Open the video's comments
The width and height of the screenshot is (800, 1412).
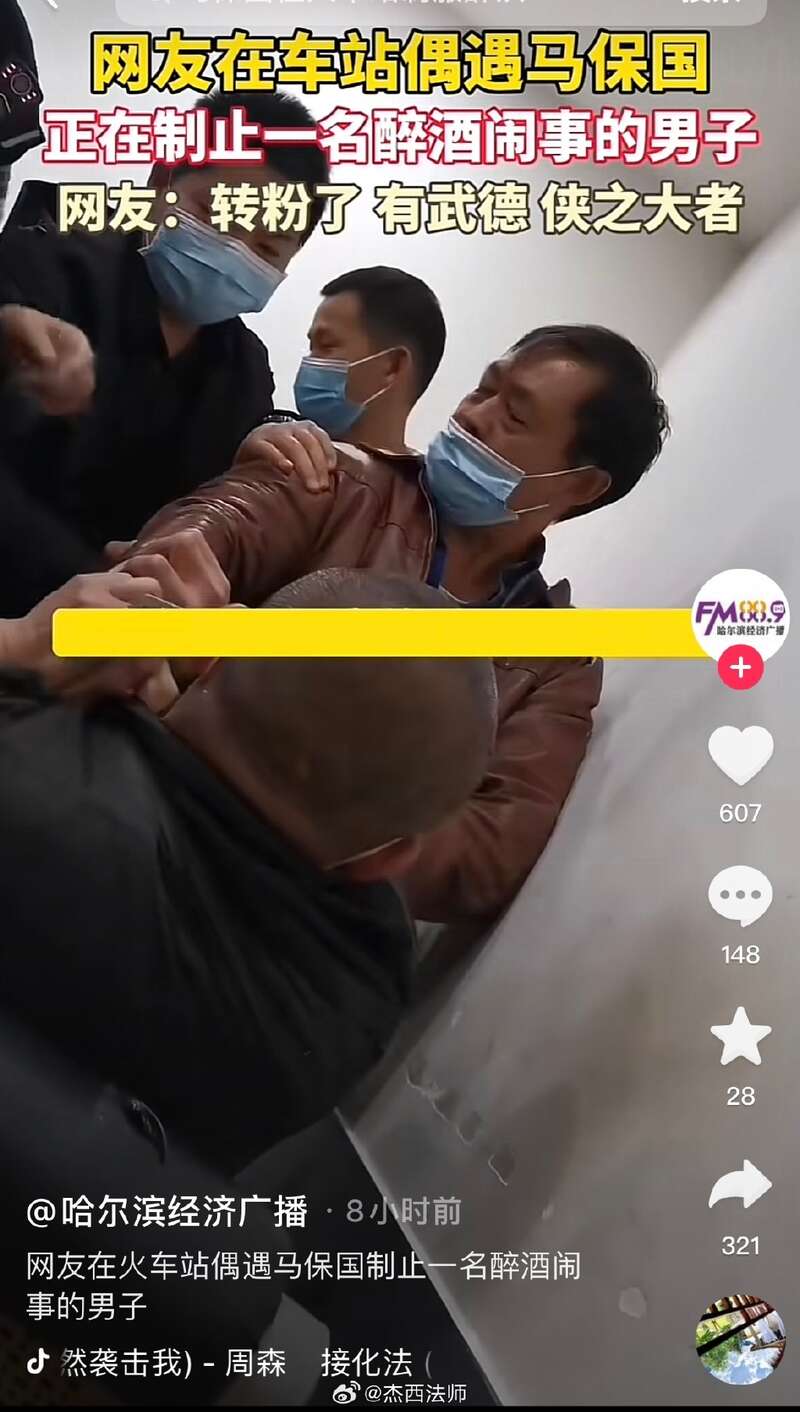pyautogui.click(x=740, y=896)
